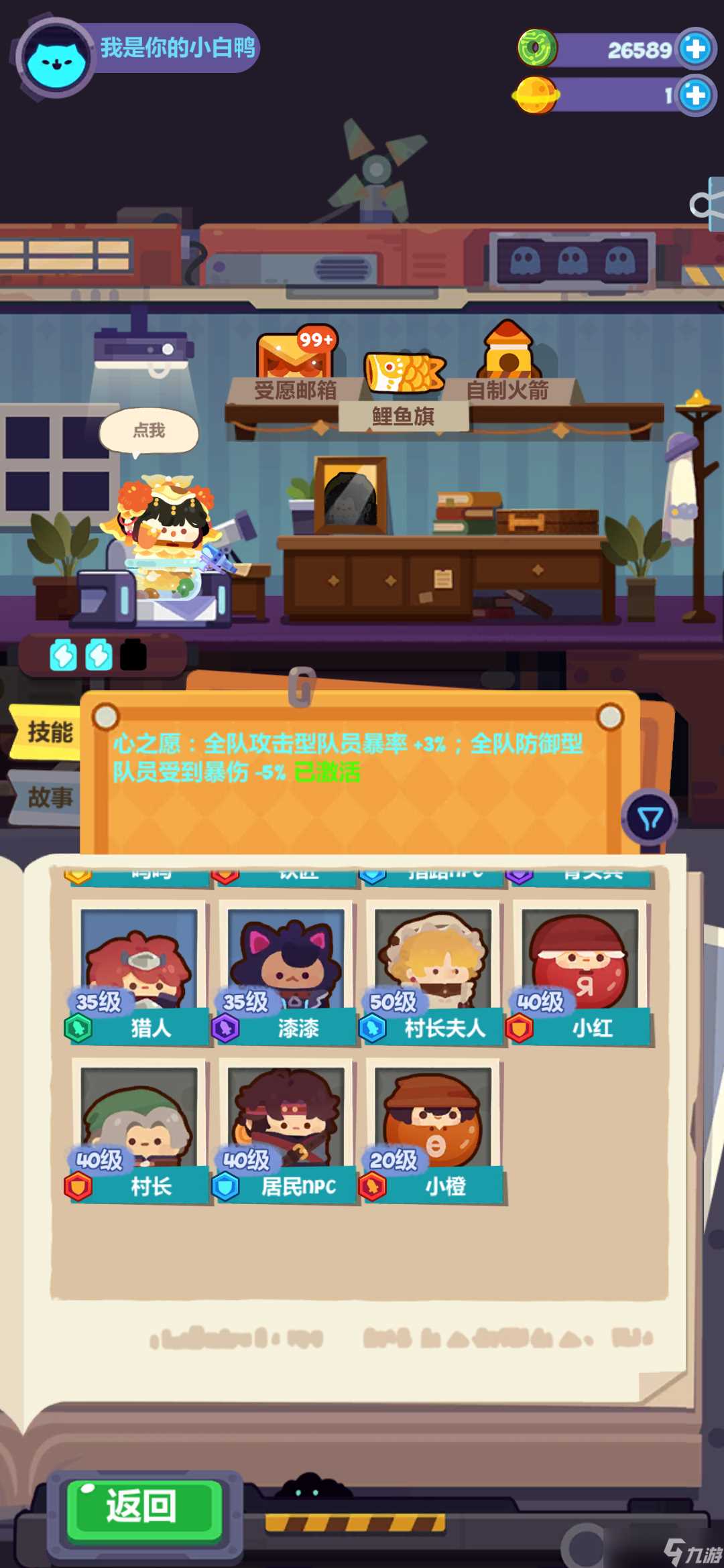Add more gold planet currency
This screenshot has height=1568, width=724.
[x=696, y=95]
